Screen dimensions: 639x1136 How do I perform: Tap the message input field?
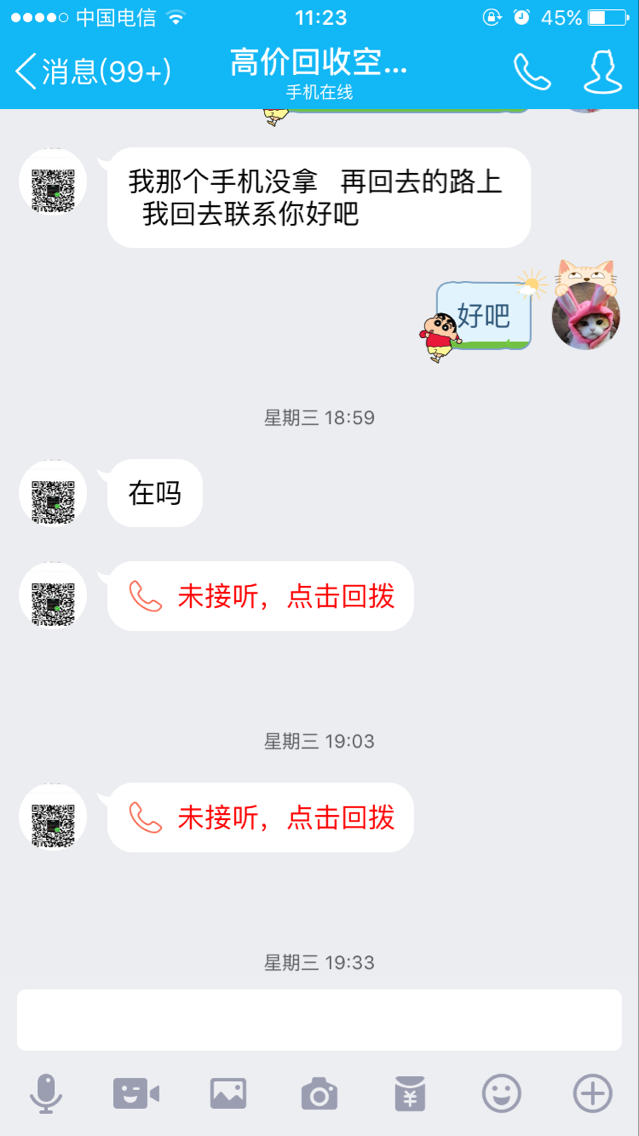(x=320, y=1020)
